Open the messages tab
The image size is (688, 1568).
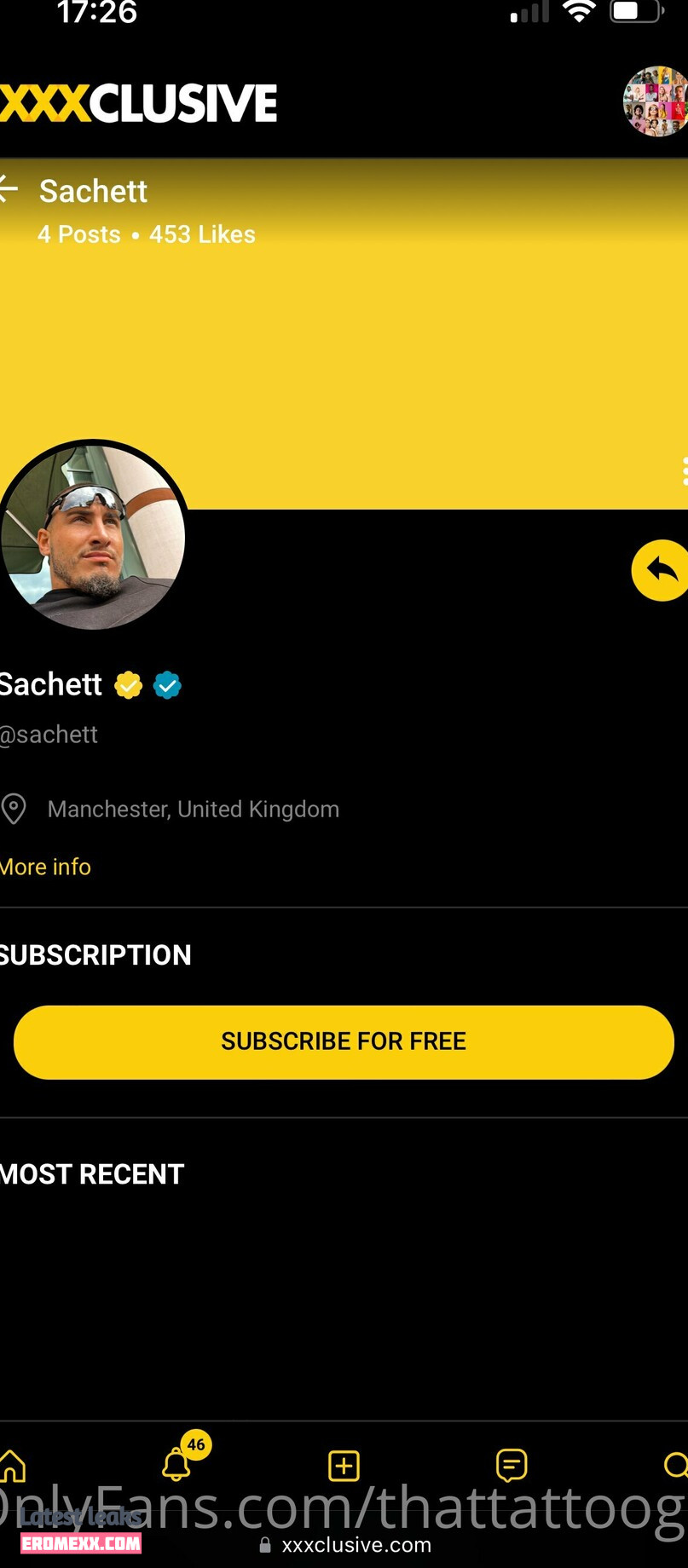(x=511, y=1465)
